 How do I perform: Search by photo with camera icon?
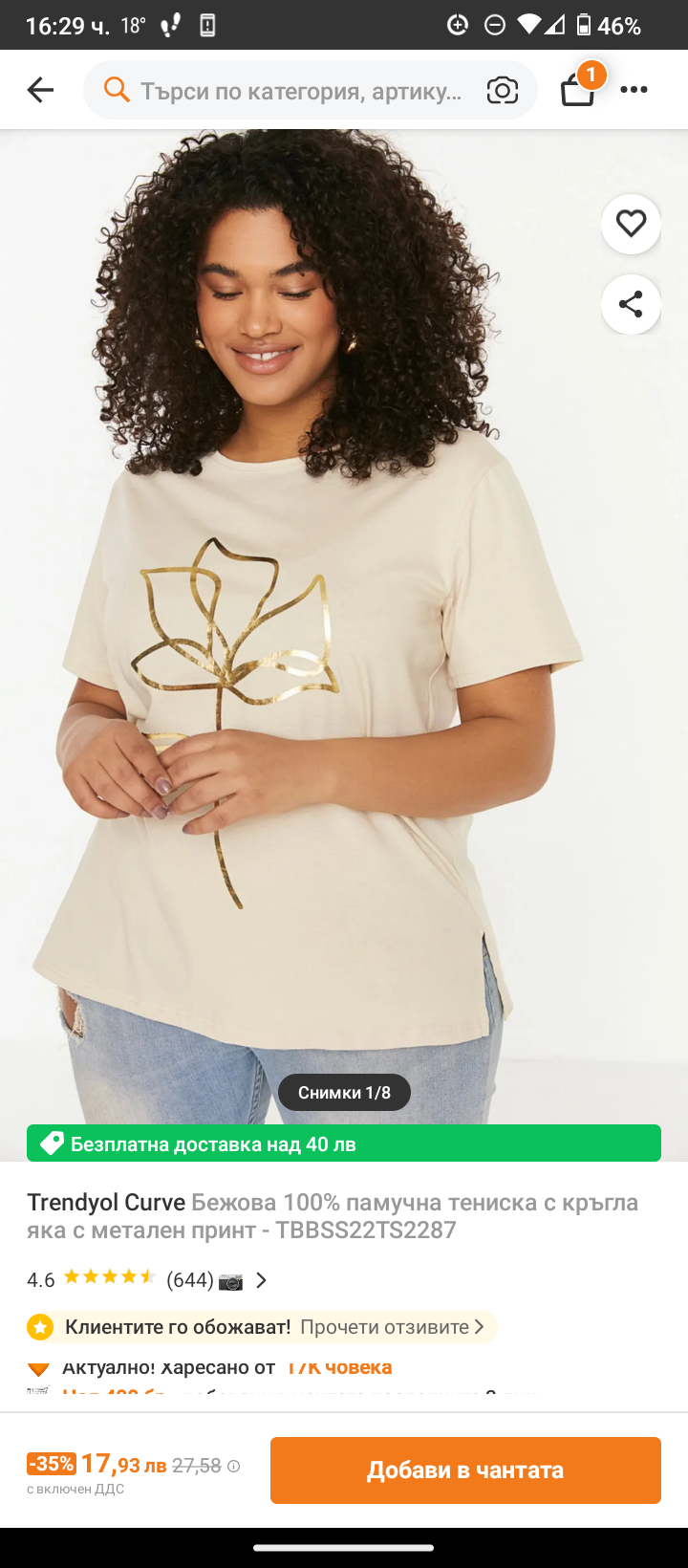click(x=502, y=91)
